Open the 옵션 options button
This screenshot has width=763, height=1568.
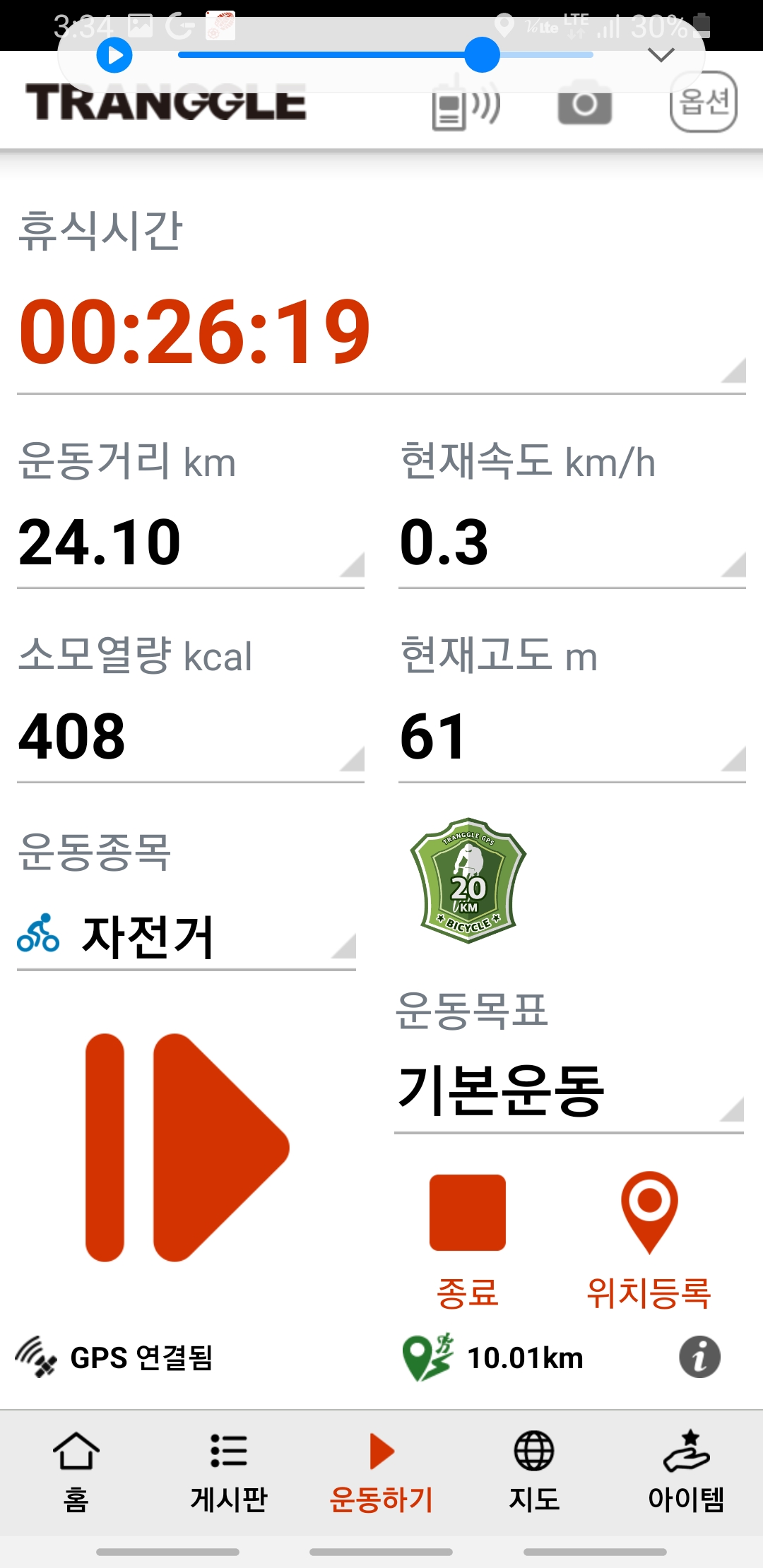pyautogui.click(x=703, y=102)
